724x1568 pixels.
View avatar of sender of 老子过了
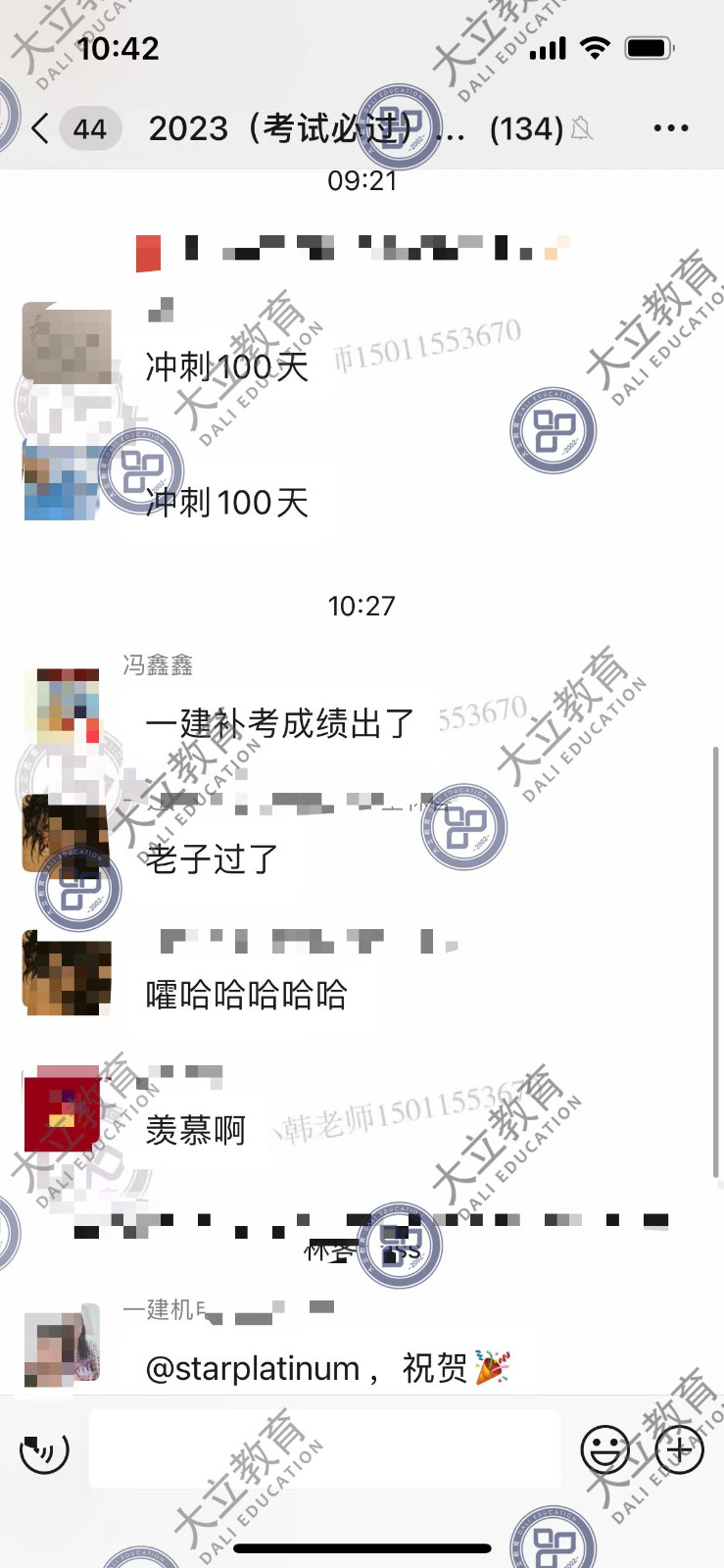click(x=67, y=835)
